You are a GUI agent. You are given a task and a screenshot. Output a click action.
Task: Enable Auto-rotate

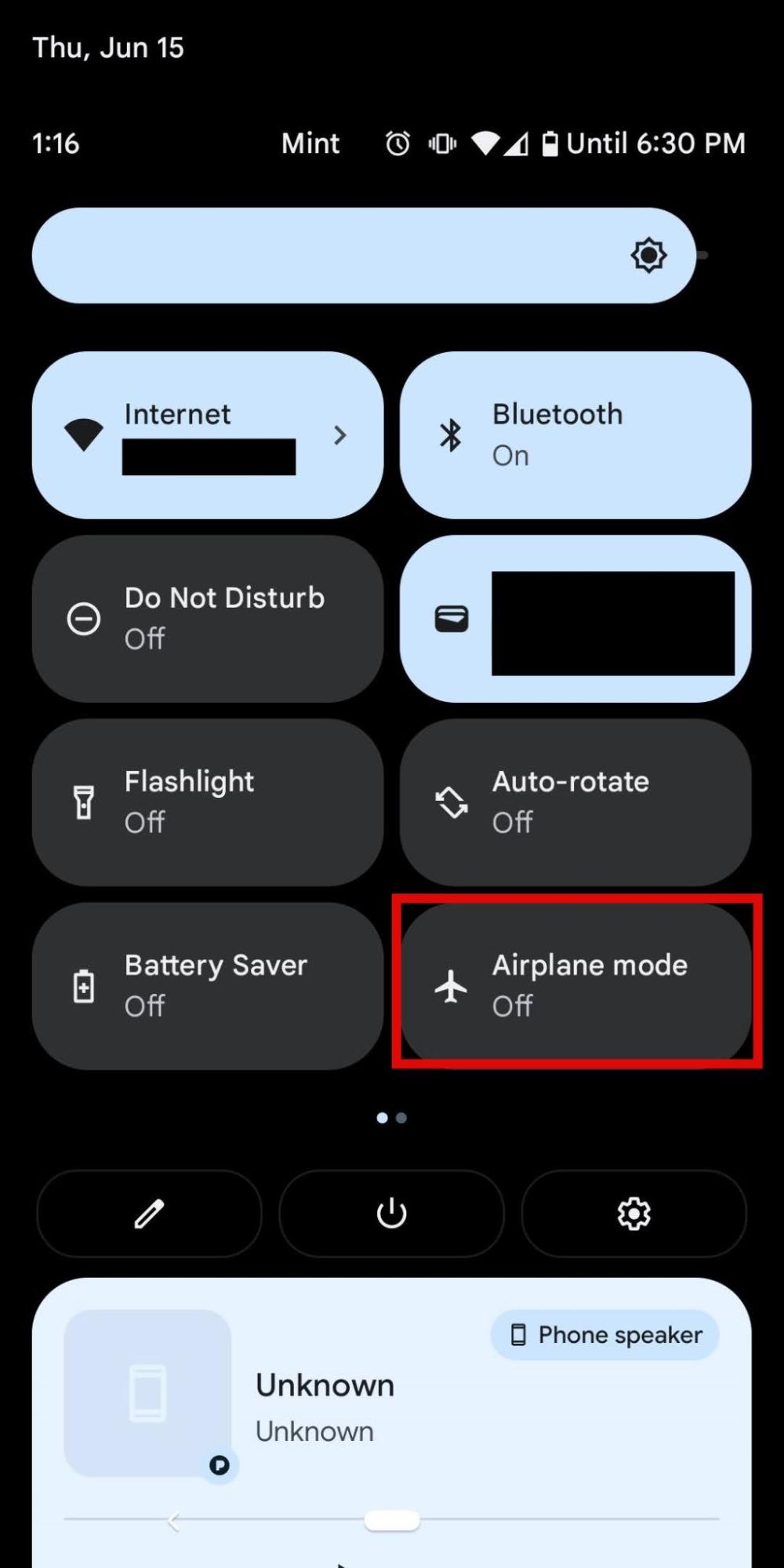pos(575,802)
